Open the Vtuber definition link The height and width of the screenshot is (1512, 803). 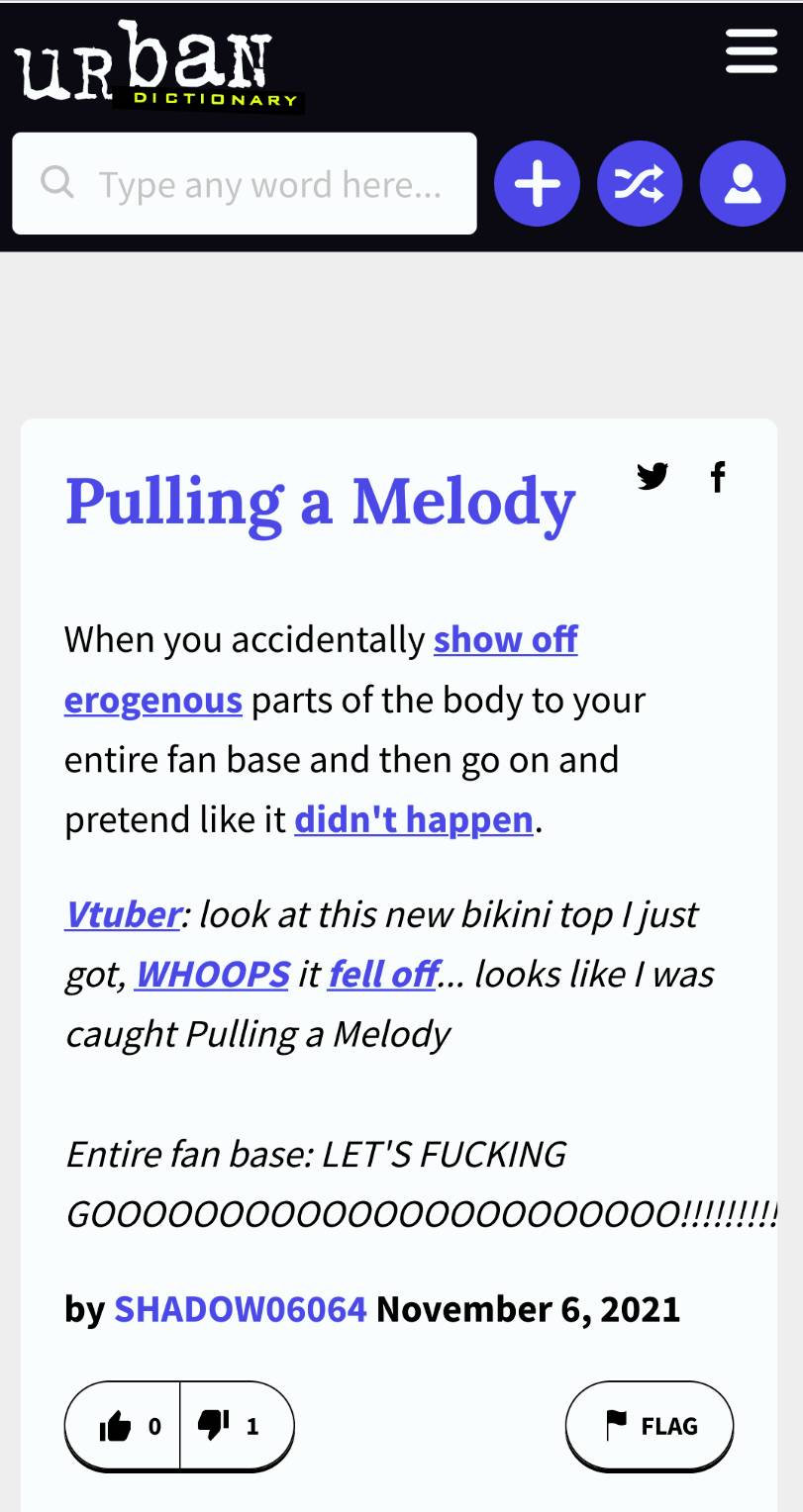(122, 914)
